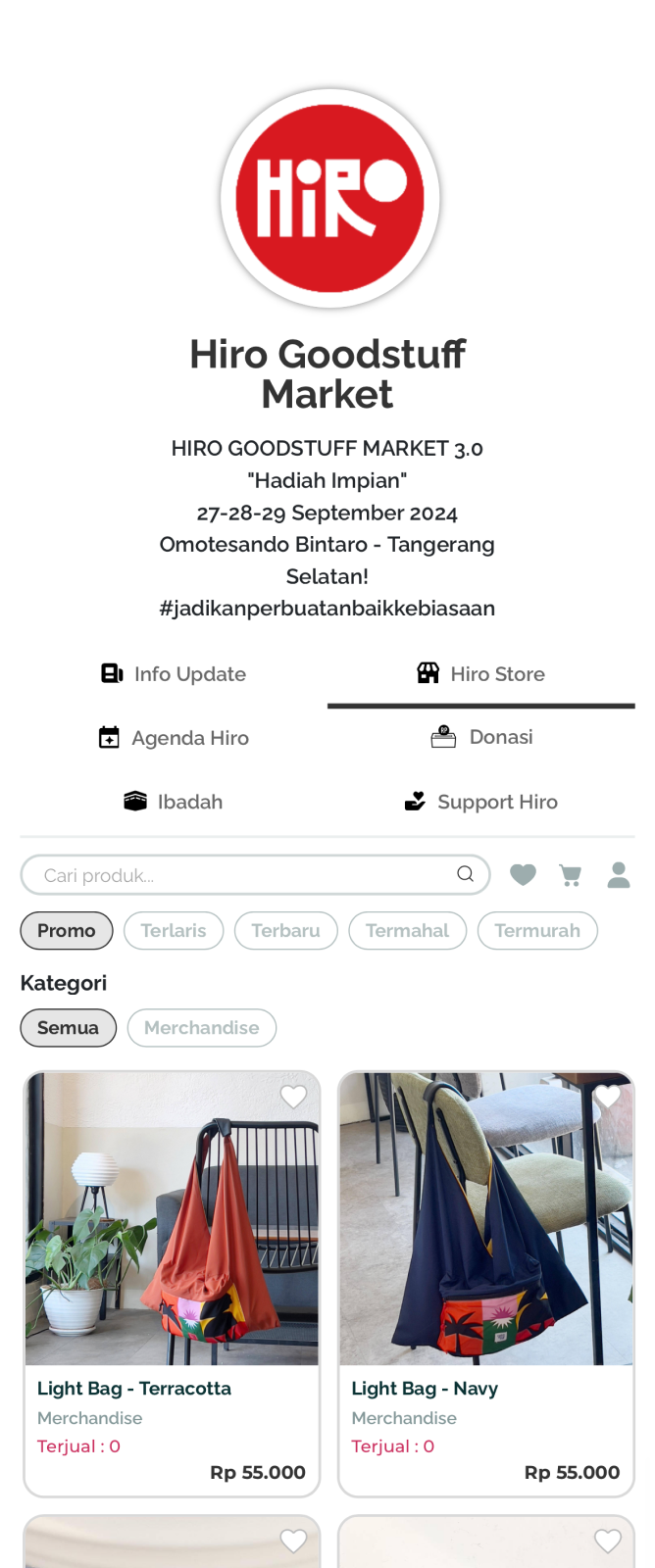Sort products by Terbaru
Image resolution: width=655 pixels, height=1568 pixels.
(285, 931)
